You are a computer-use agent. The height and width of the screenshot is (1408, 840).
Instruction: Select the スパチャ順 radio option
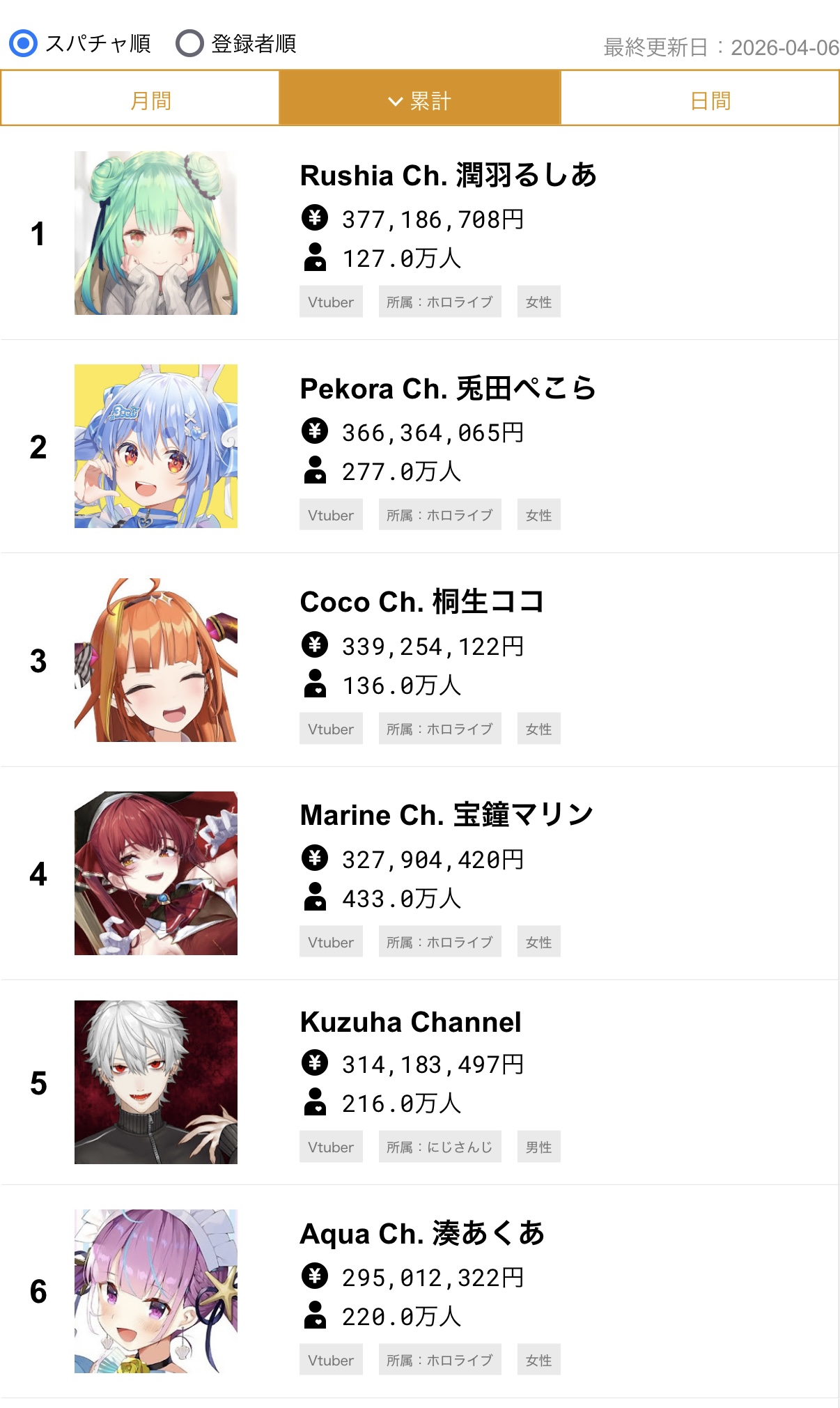coord(24,43)
